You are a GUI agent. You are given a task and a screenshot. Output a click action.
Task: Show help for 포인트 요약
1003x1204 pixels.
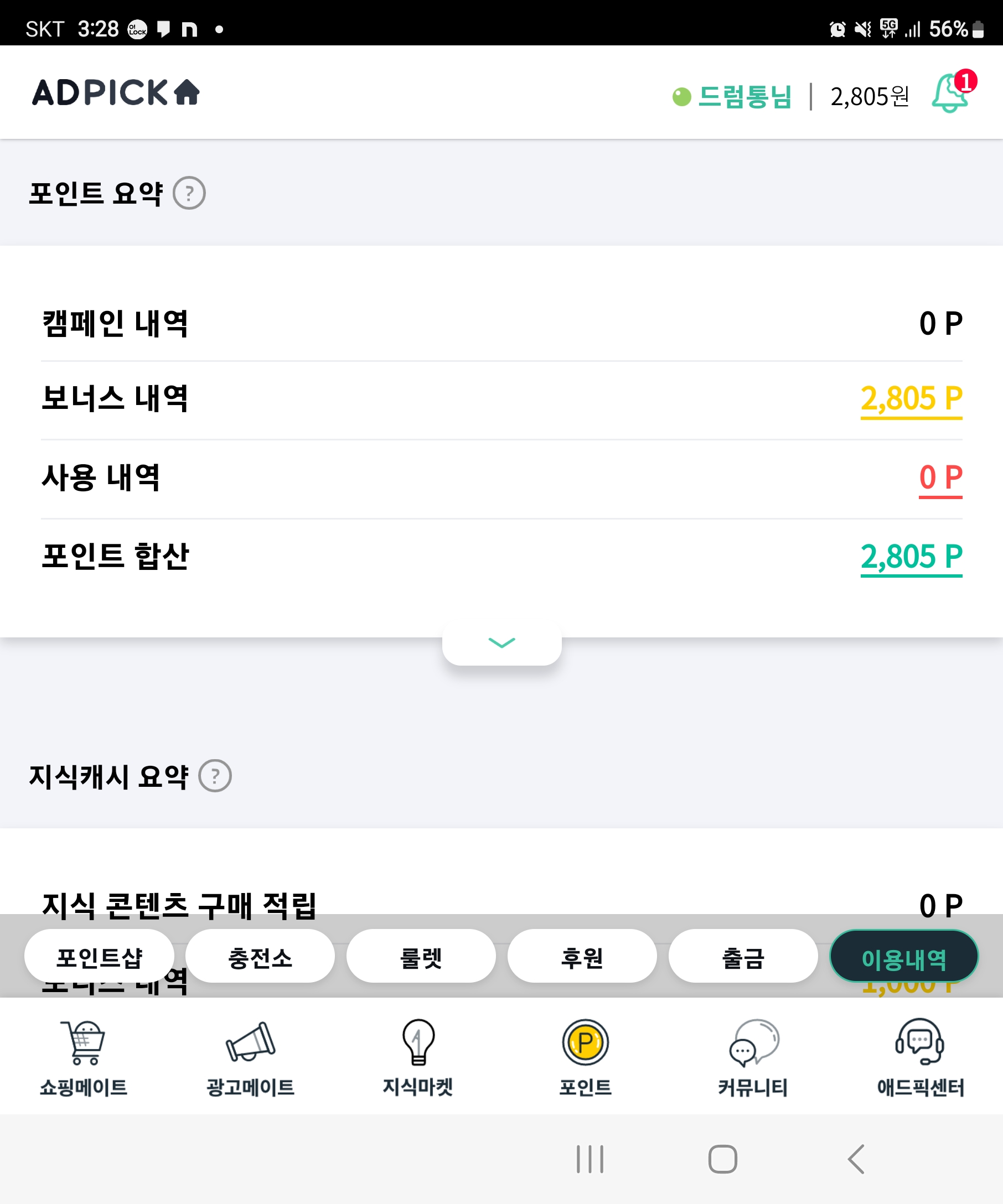pos(189,194)
